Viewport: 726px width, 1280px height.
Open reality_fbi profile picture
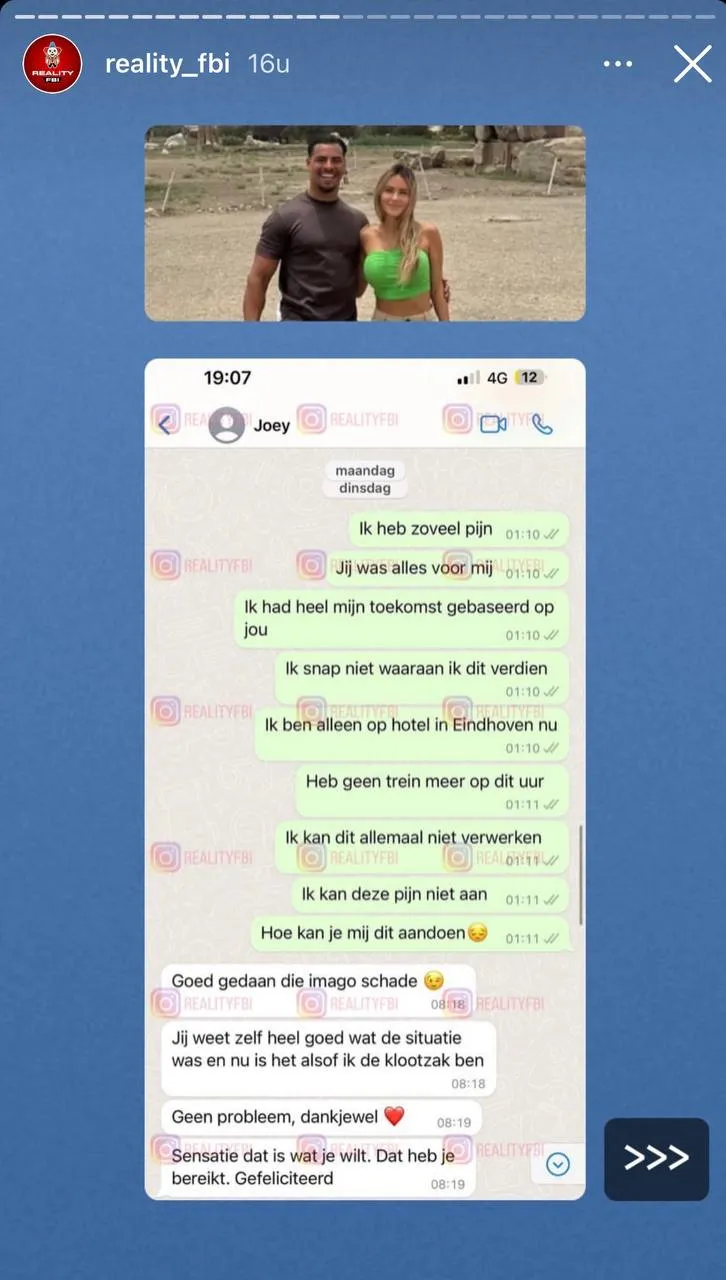[52, 64]
